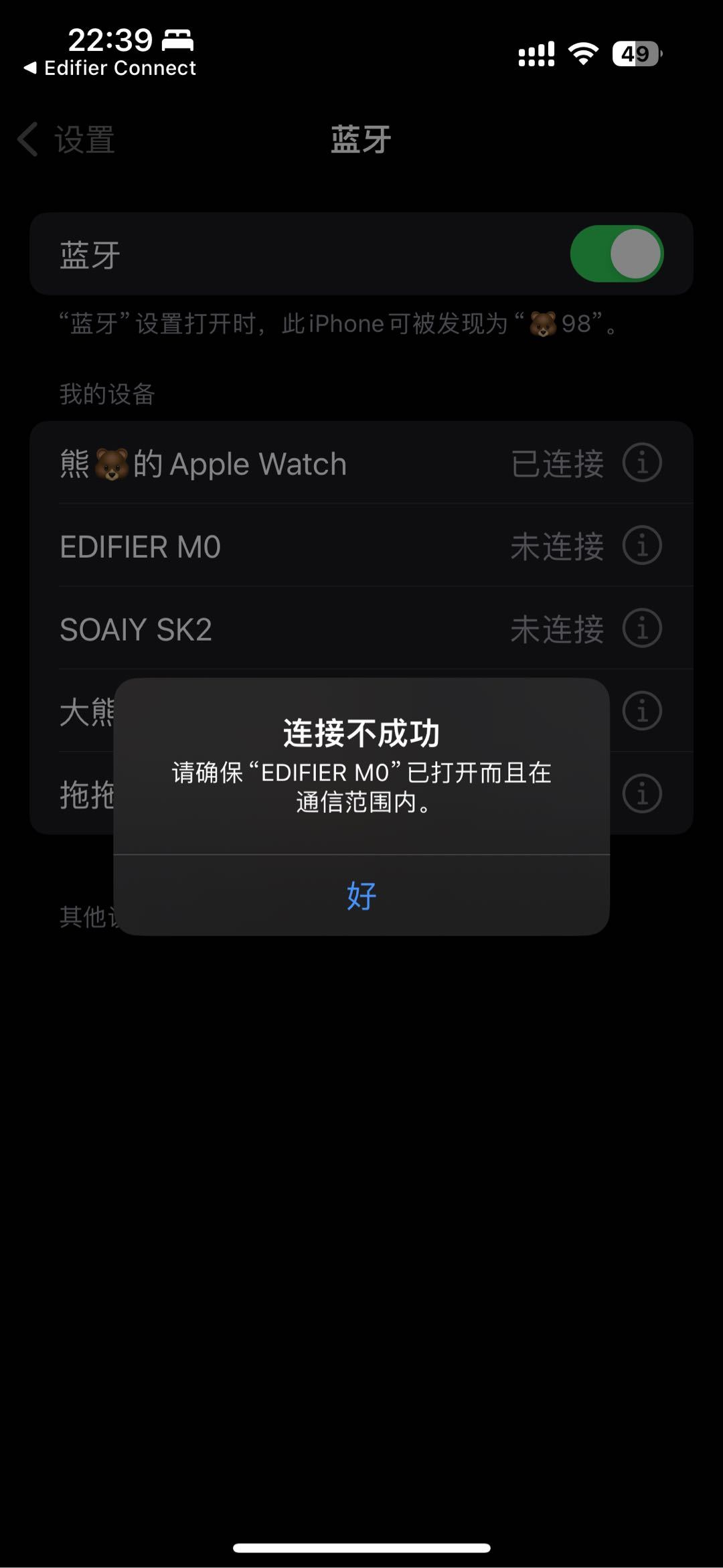Toggle the 蓝牙 switch off

(x=616, y=254)
